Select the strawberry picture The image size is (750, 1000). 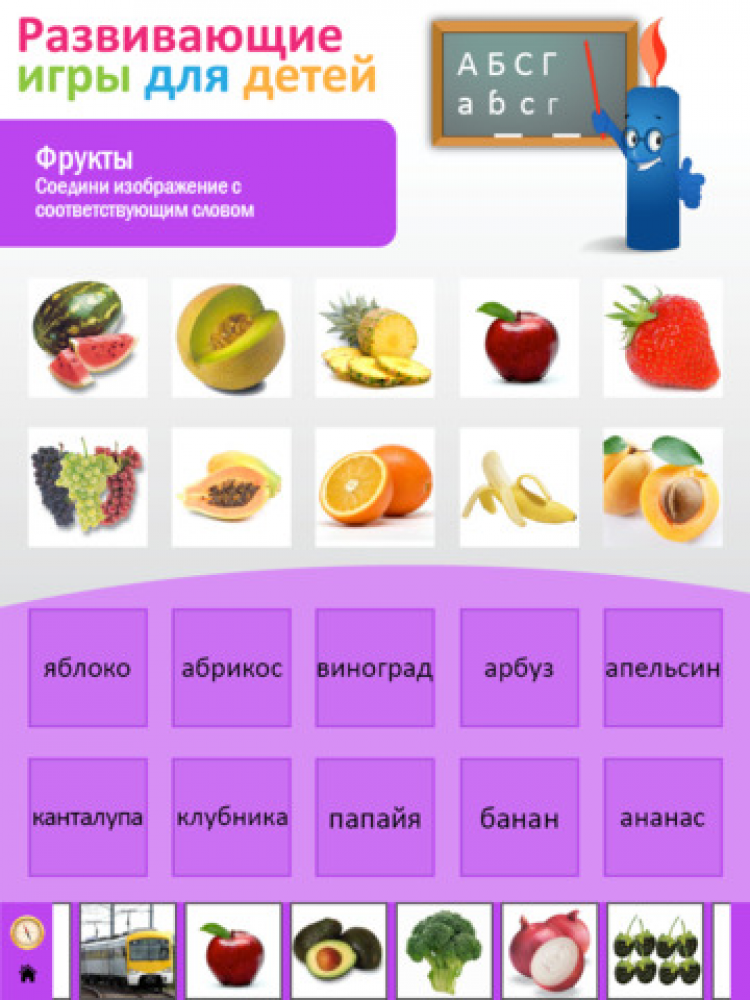click(663, 337)
